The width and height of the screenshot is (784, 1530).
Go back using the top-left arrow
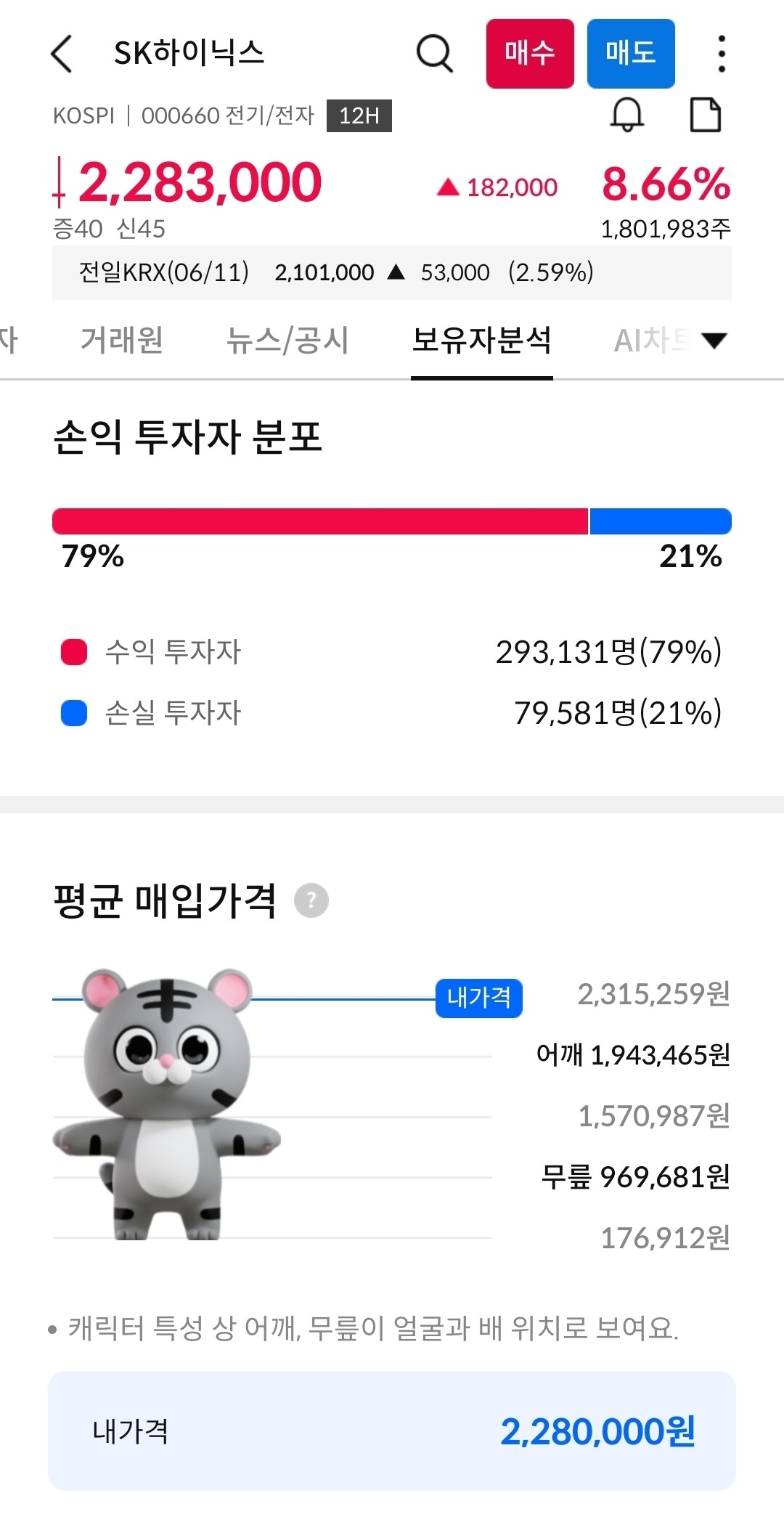coord(62,54)
